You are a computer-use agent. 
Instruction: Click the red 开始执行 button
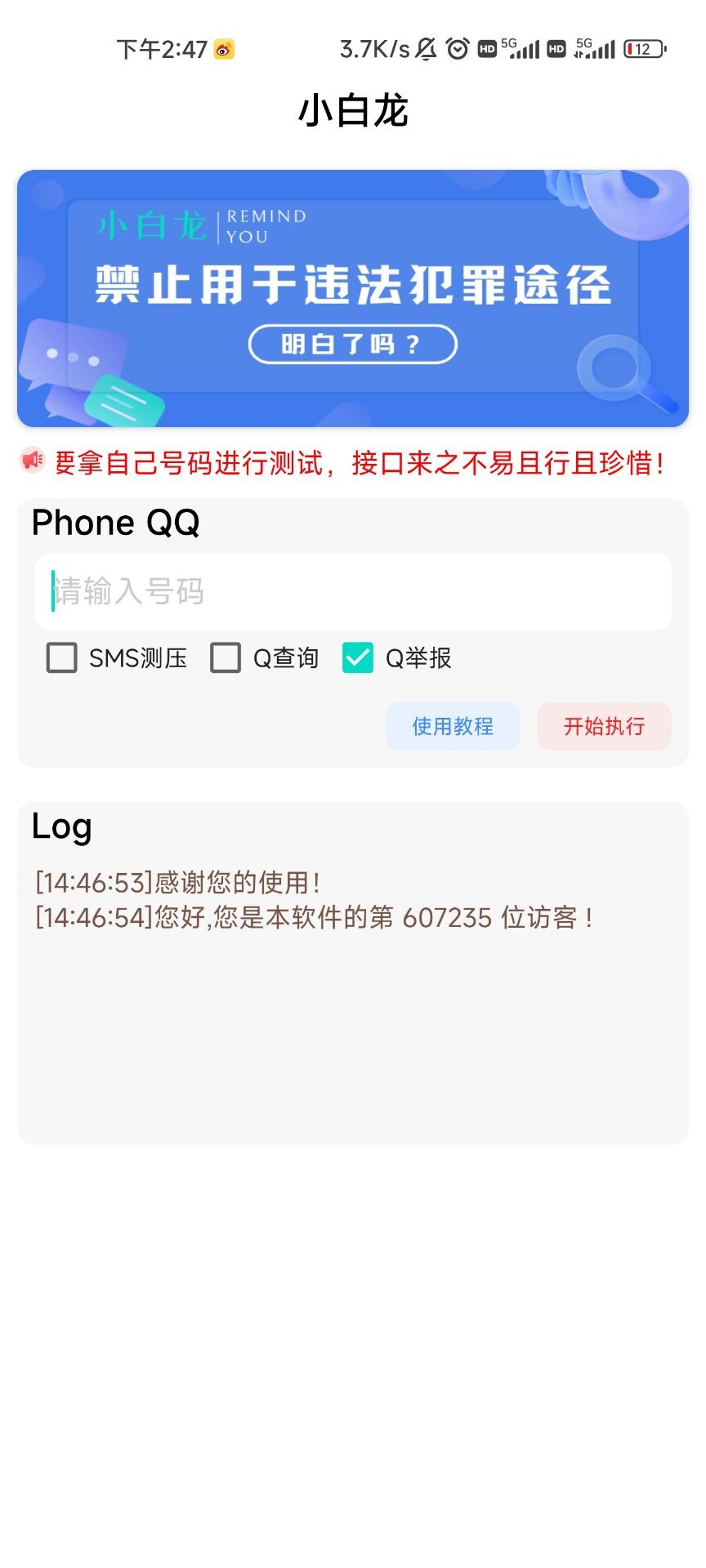(604, 726)
